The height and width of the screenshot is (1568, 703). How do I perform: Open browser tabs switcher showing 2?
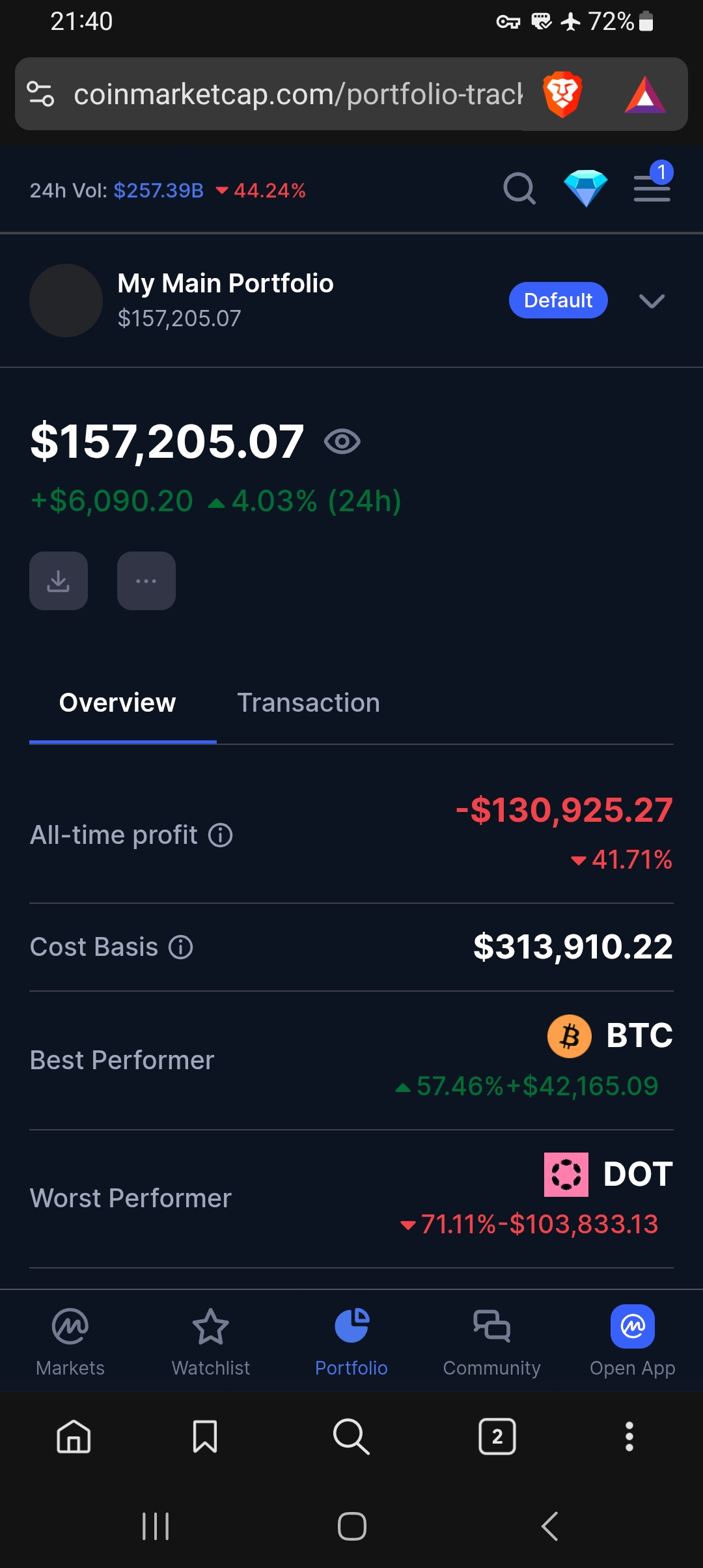(497, 1436)
